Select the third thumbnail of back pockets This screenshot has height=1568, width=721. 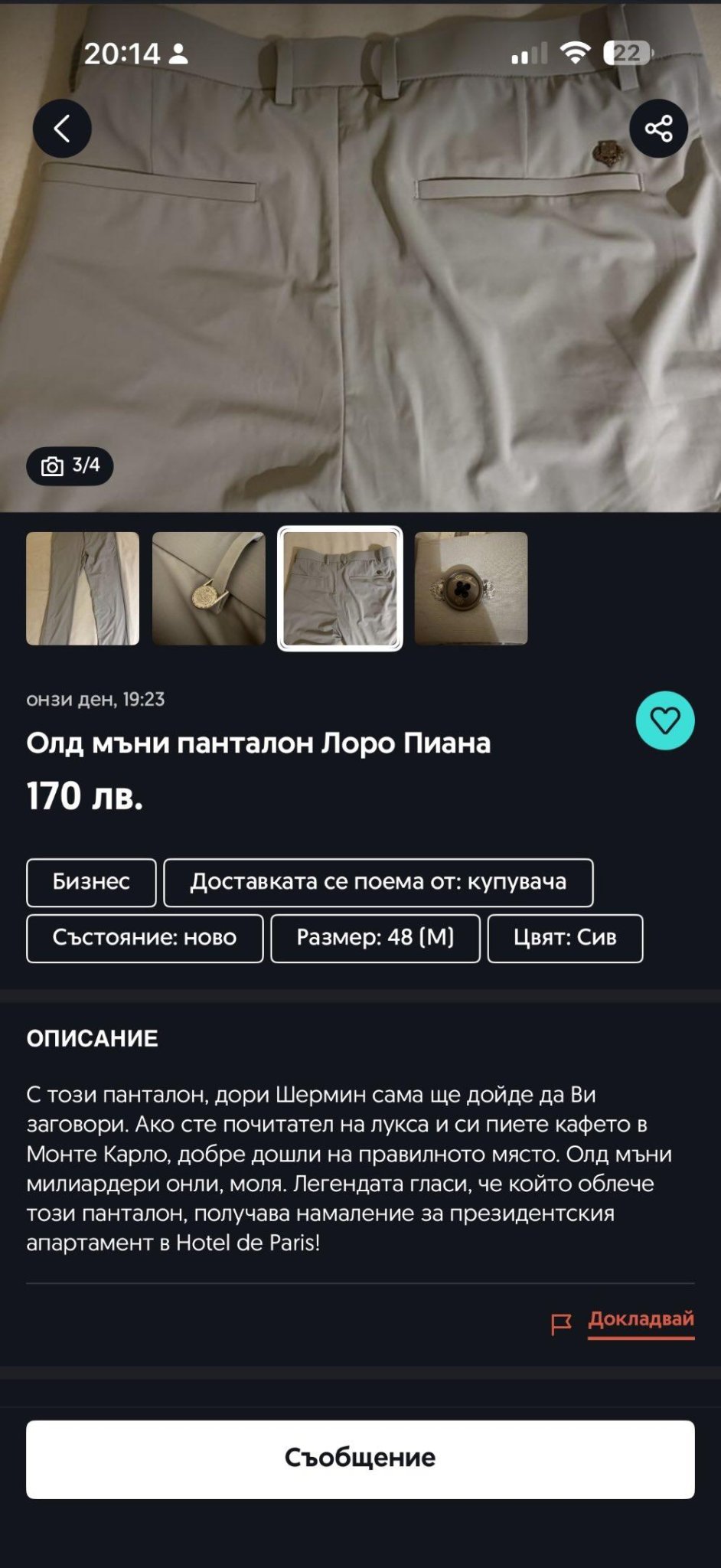click(340, 588)
